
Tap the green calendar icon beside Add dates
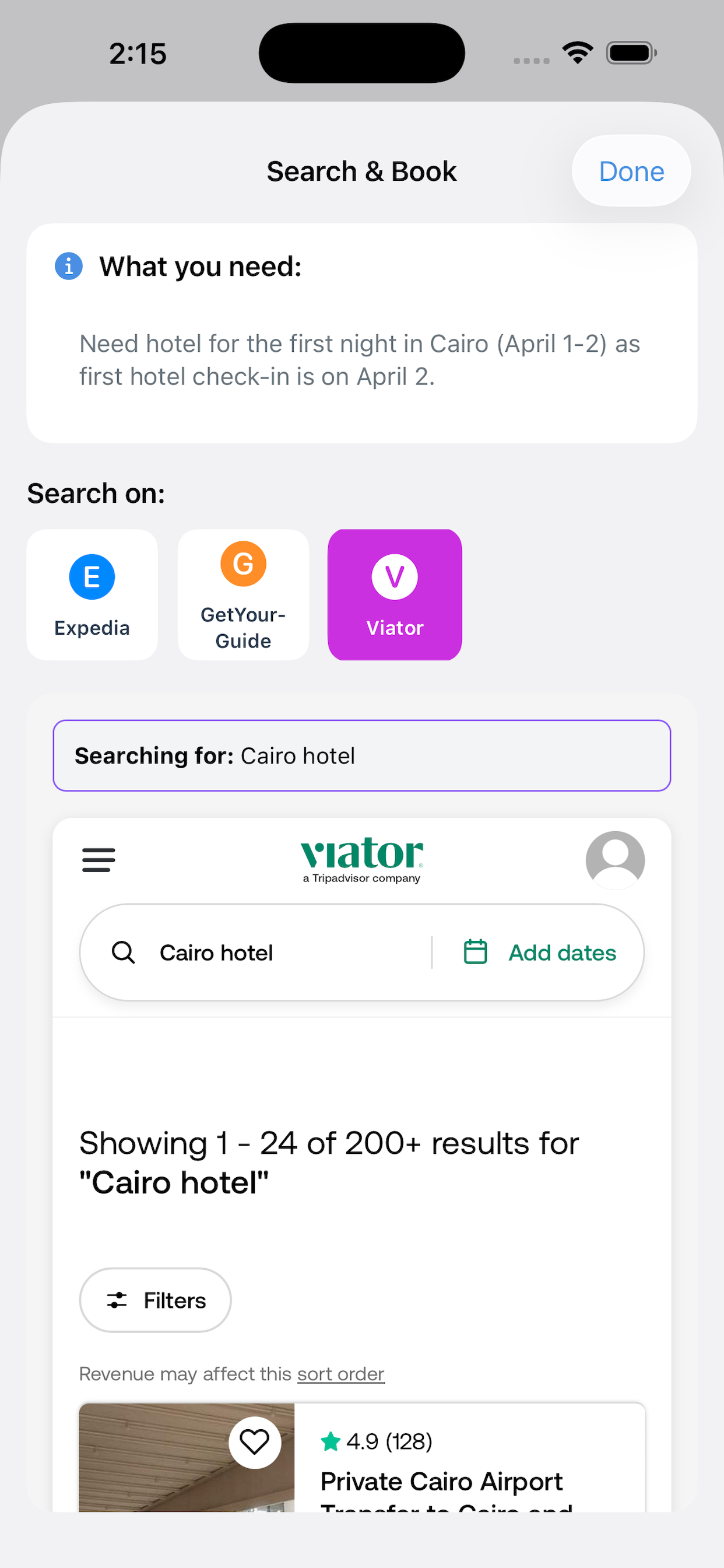[x=477, y=952]
